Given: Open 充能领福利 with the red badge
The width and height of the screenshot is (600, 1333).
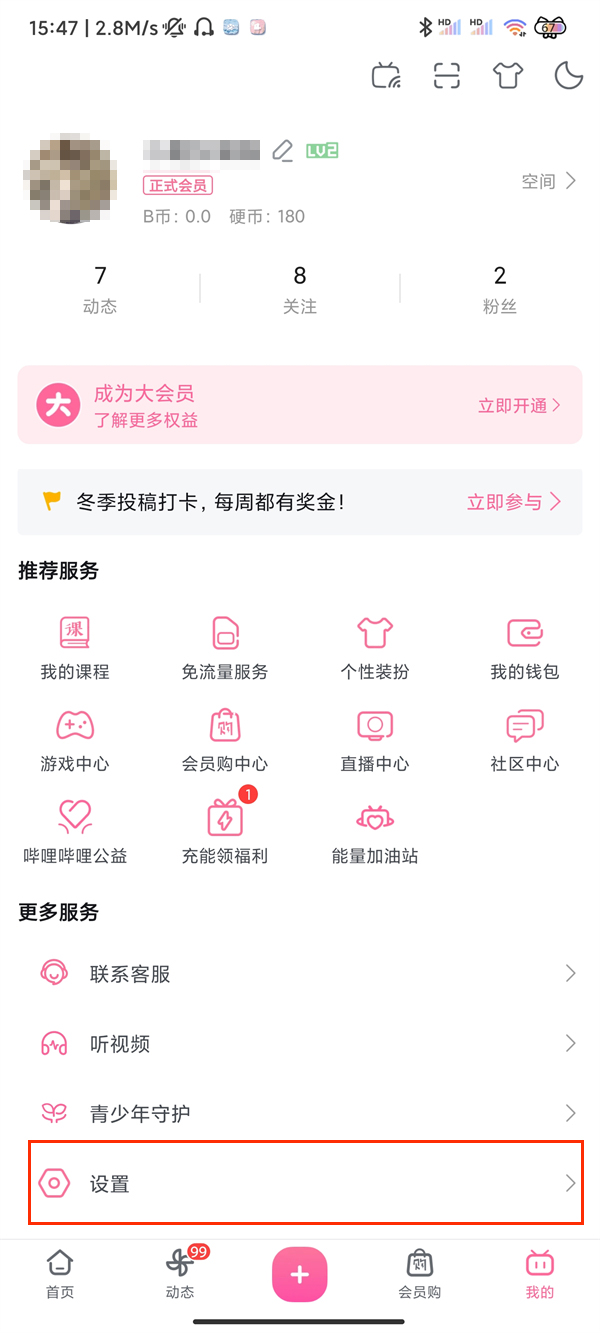Looking at the screenshot, I should (225, 832).
